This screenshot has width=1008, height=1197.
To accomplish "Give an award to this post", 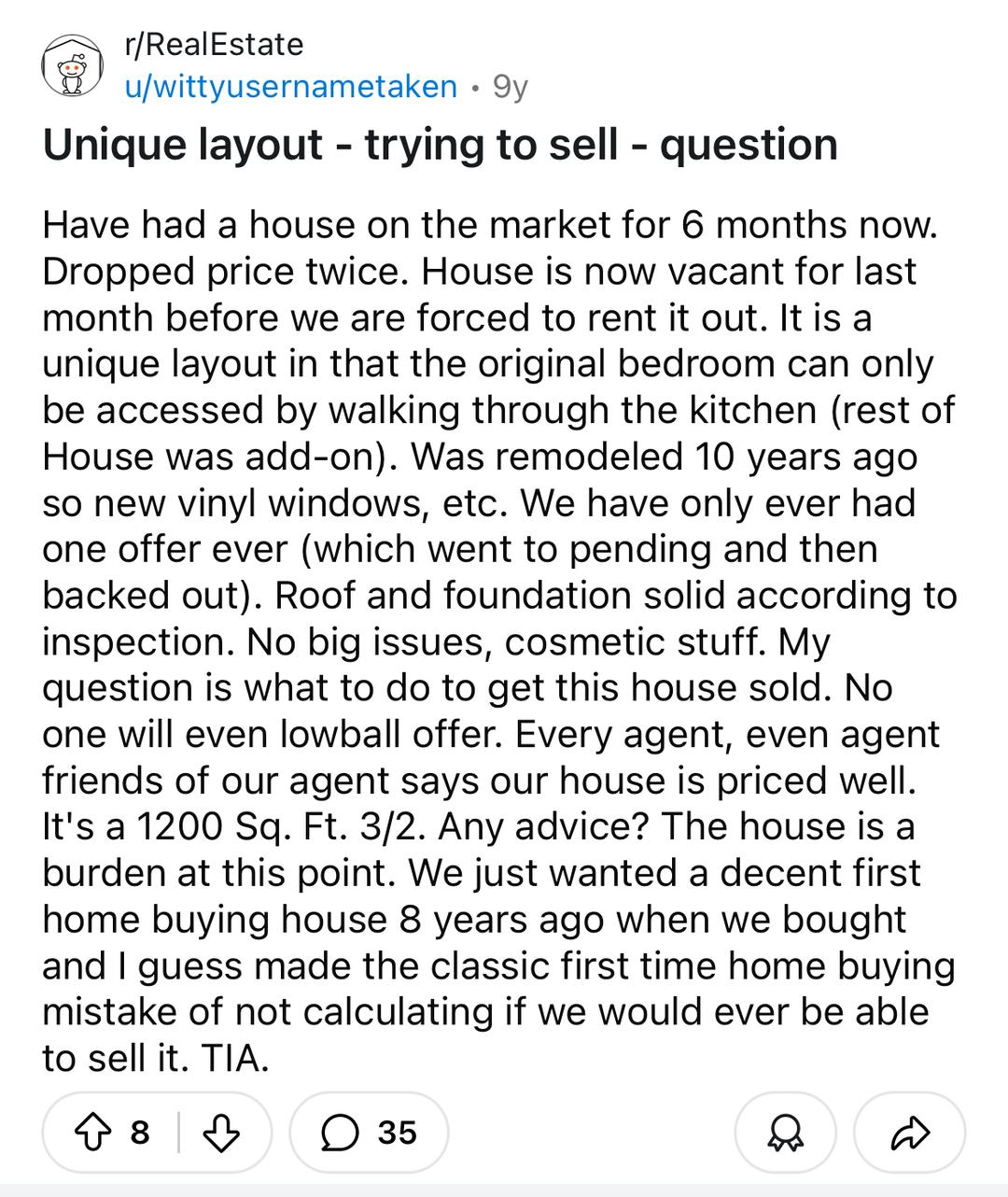I will 786,1133.
